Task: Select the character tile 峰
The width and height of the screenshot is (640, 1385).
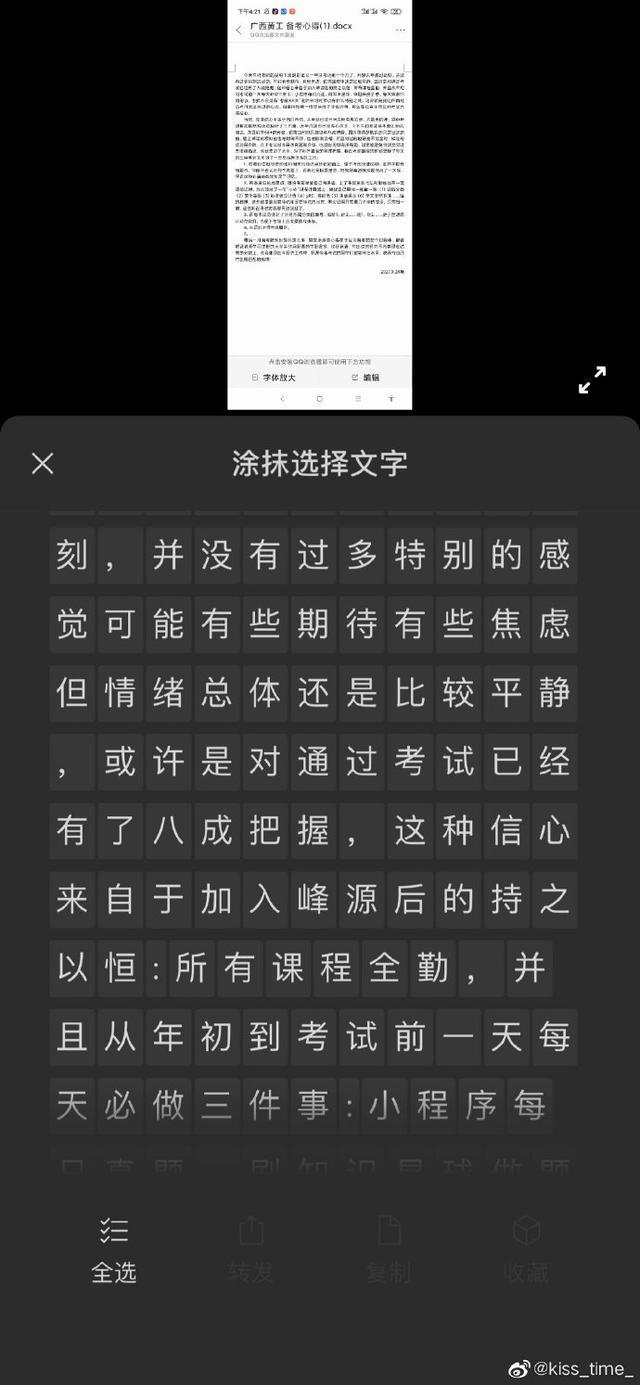Action: [313, 899]
